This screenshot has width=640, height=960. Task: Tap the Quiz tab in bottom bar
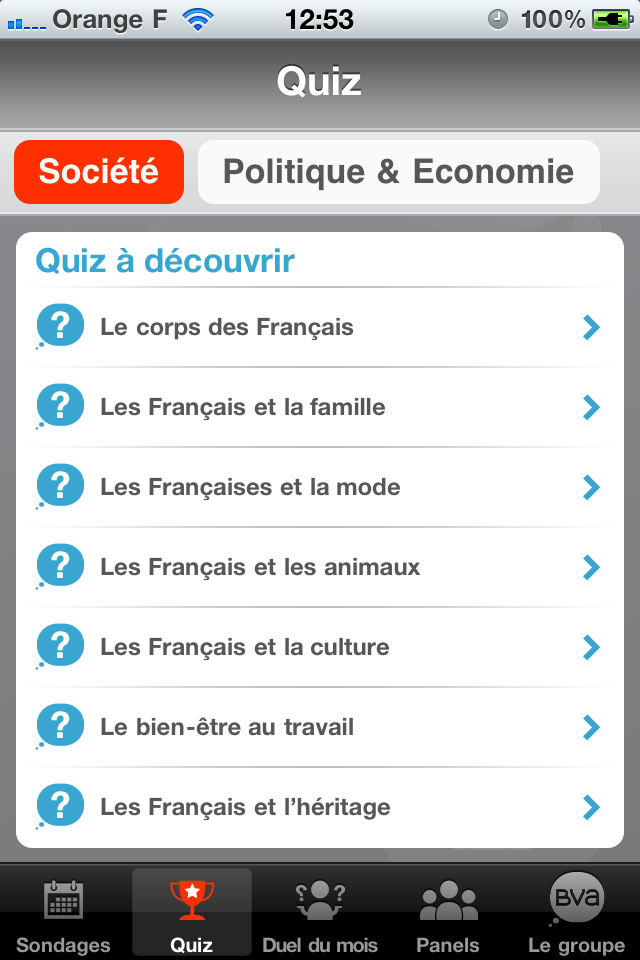pyautogui.click(x=191, y=914)
